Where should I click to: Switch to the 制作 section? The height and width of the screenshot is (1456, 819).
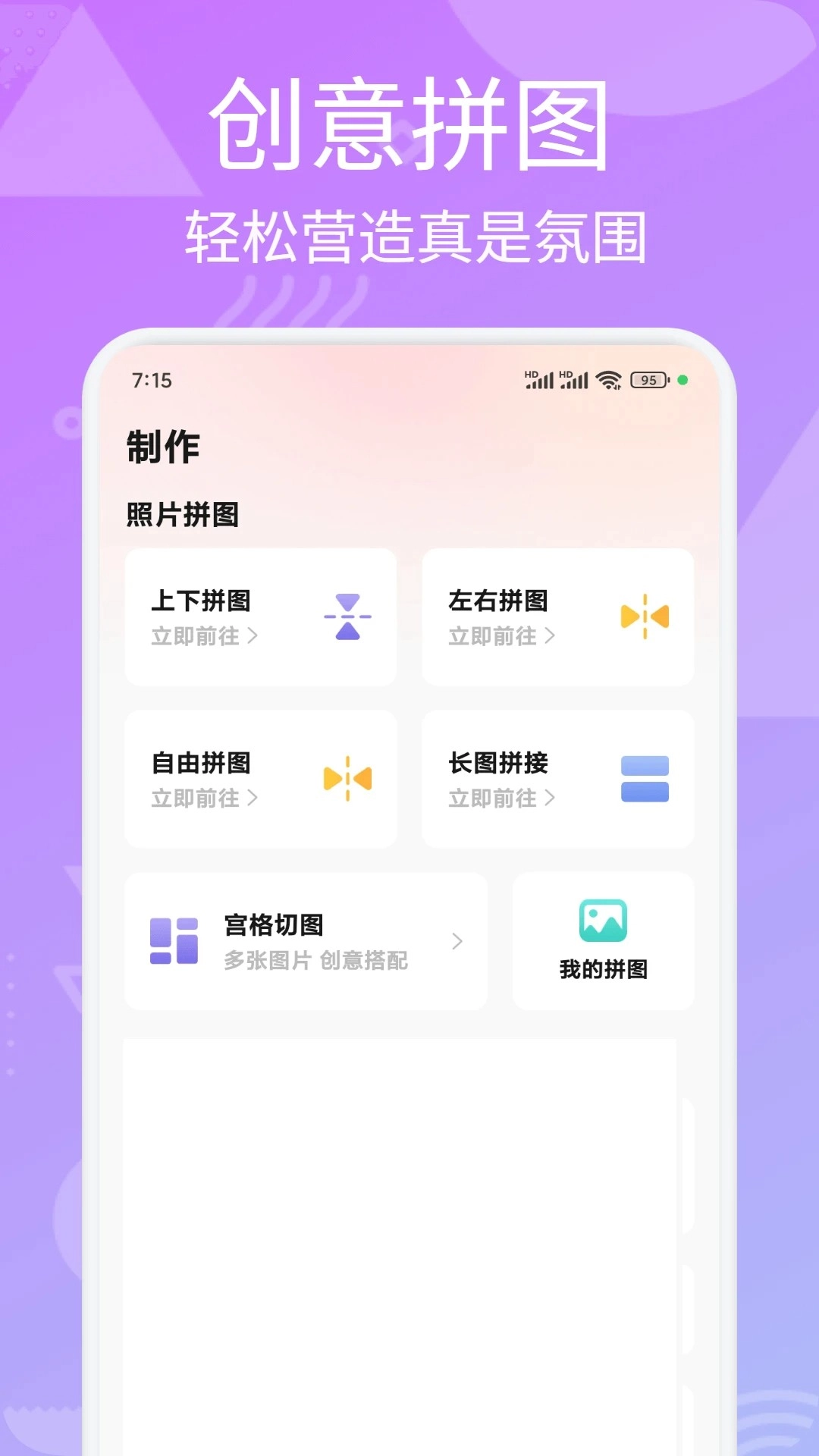click(162, 447)
